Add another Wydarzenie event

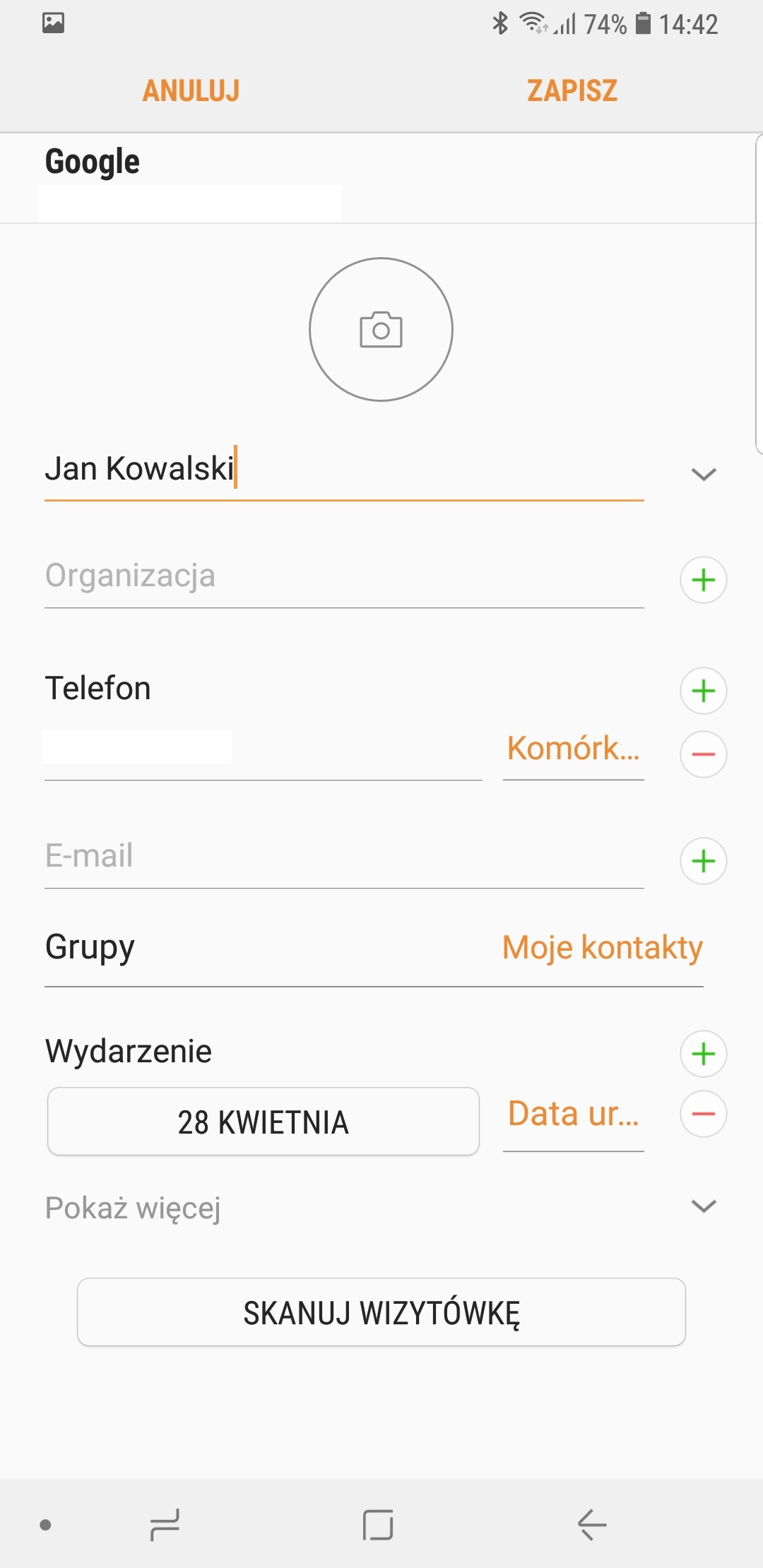coord(704,1054)
